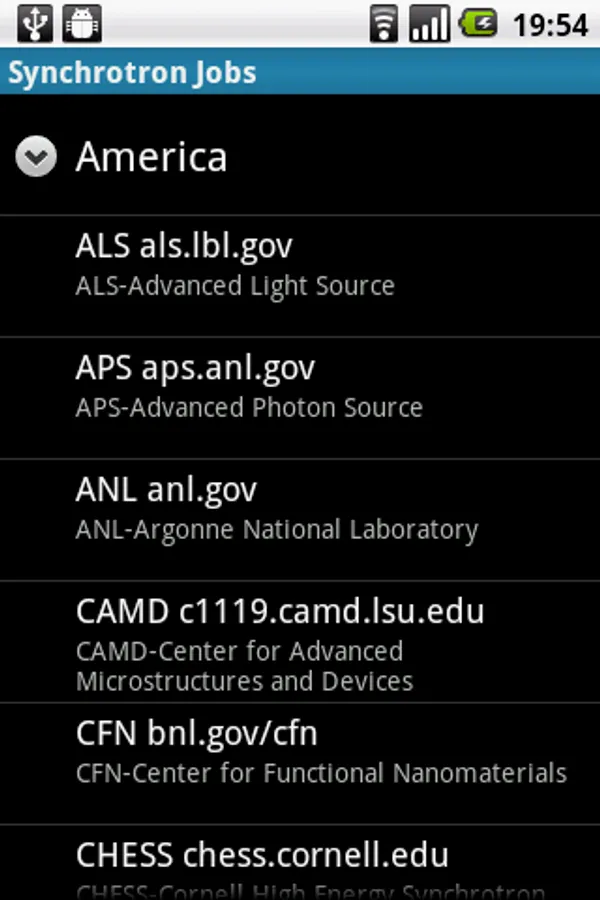
Task: Select CHESS chess.cornell.edu row
Action: click(x=300, y=864)
